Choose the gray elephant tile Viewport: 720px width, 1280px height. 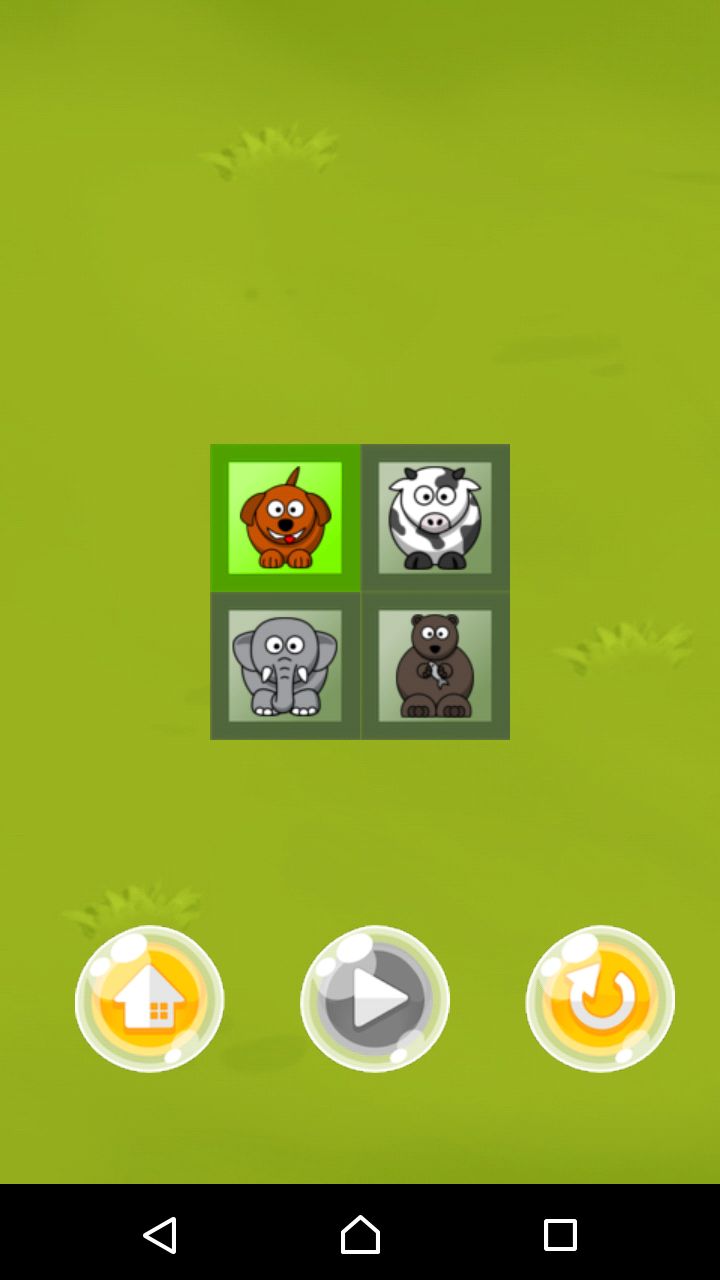click(x=285, y=666)
